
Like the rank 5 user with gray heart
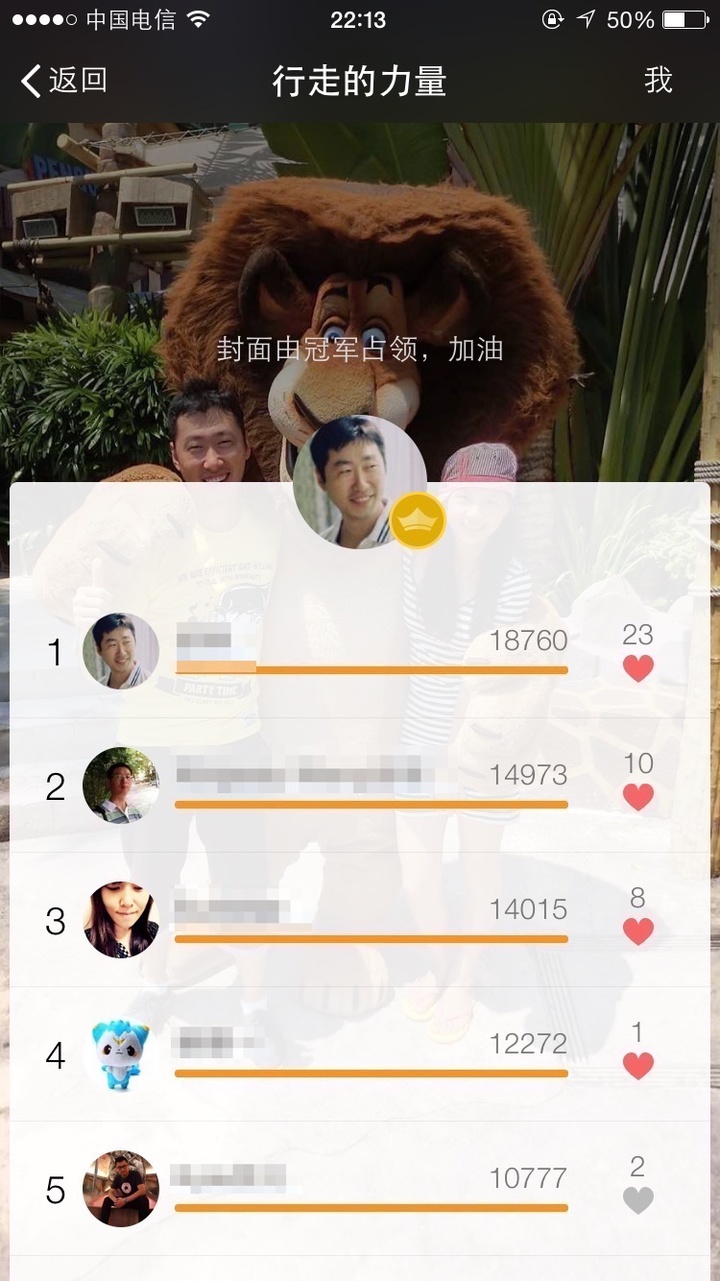click(638, 1200)
